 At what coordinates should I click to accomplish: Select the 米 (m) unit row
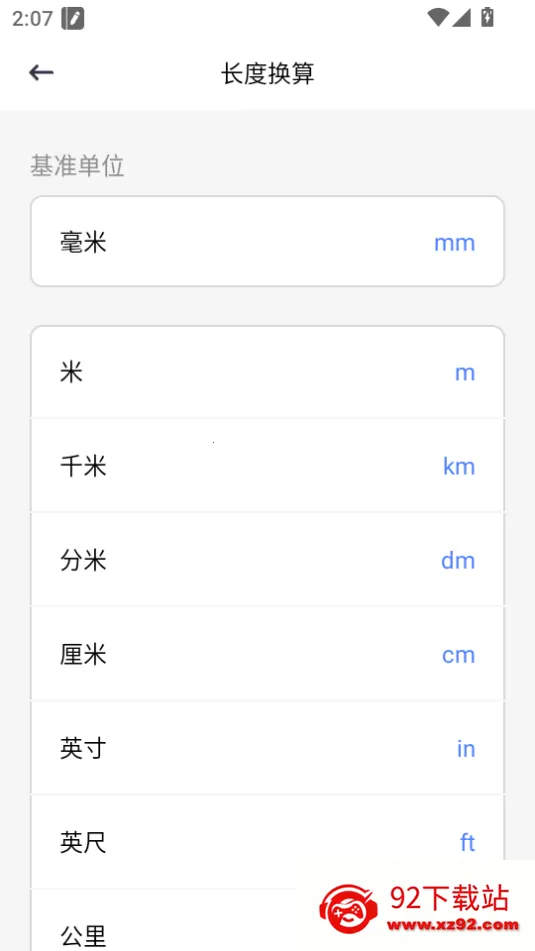[x=268, y=372]
